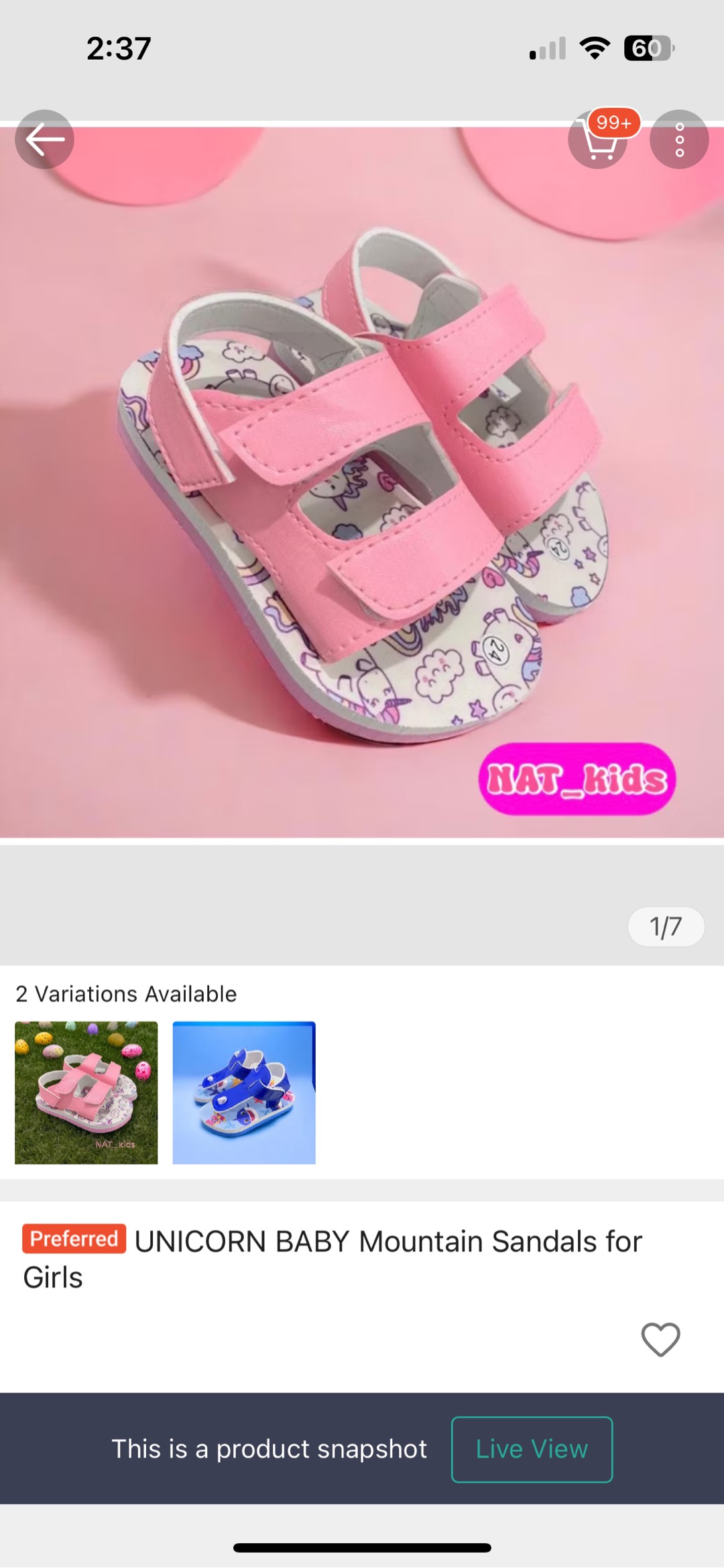Add sandals to favorites with heart

coord(660,1339)
